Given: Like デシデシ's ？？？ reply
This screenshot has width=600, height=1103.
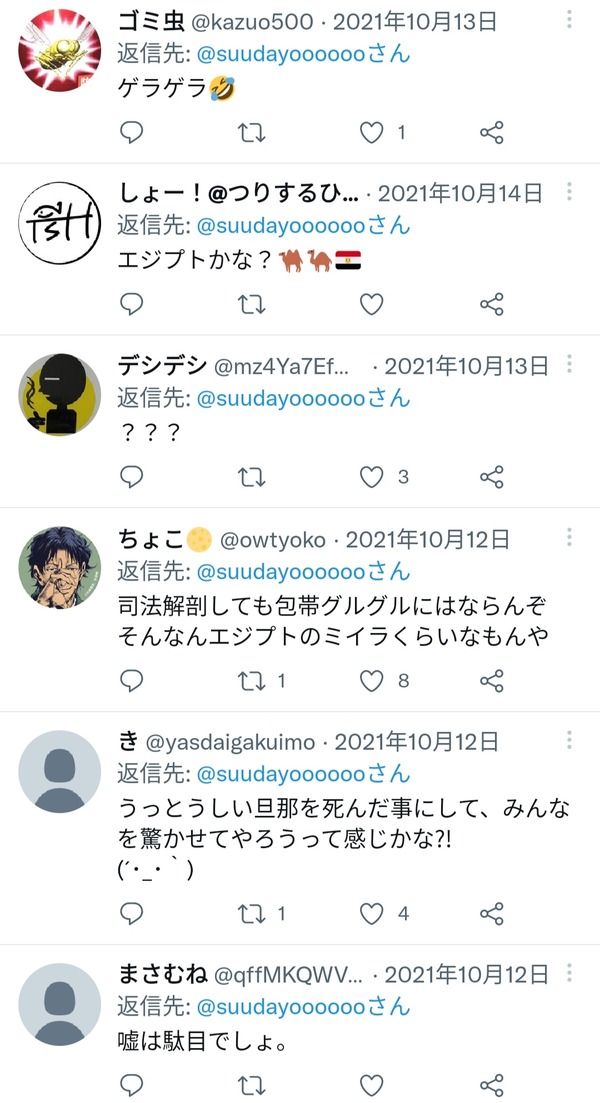Looking at the screenshot, I should (x=371, y=477).
